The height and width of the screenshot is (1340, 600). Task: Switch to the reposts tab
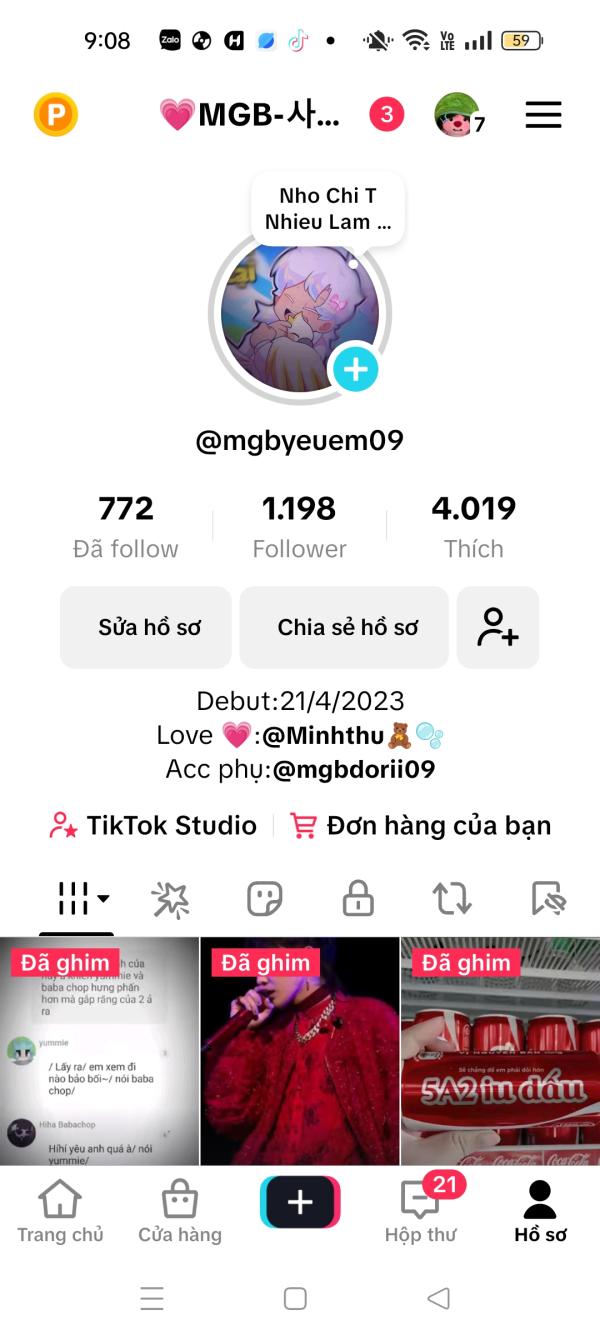pyautogui.click(x=452, y=899)
